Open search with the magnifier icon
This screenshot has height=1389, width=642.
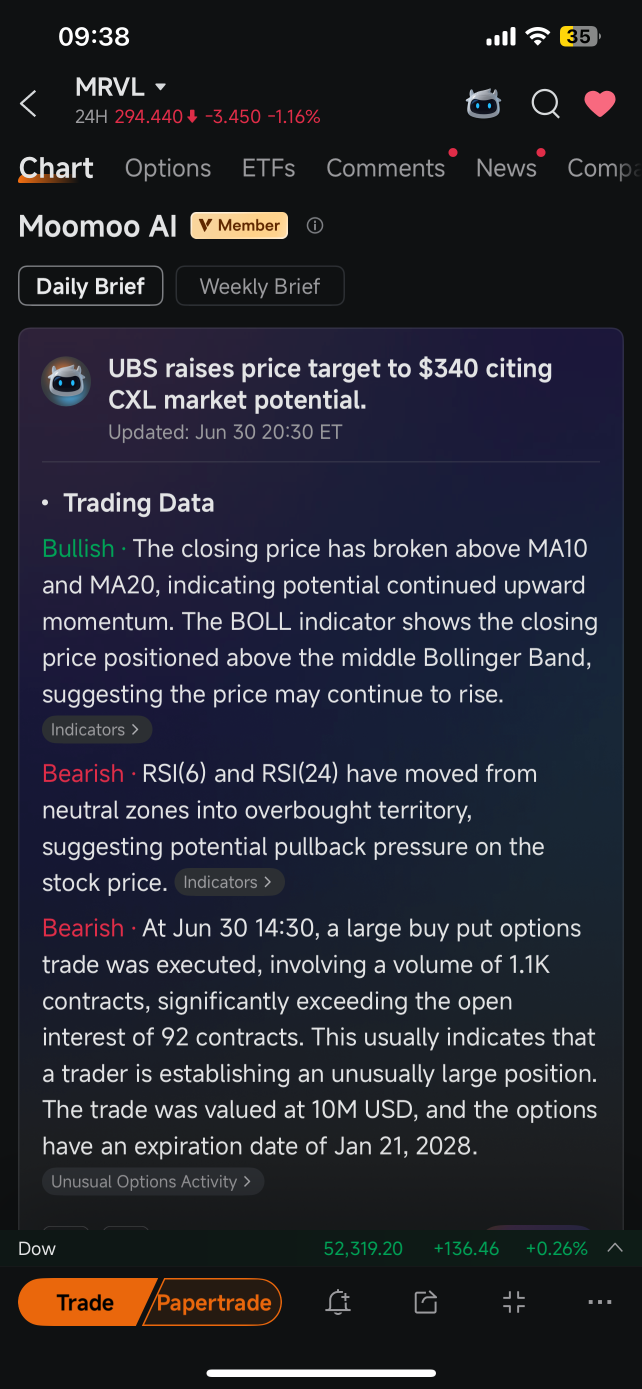545,103
